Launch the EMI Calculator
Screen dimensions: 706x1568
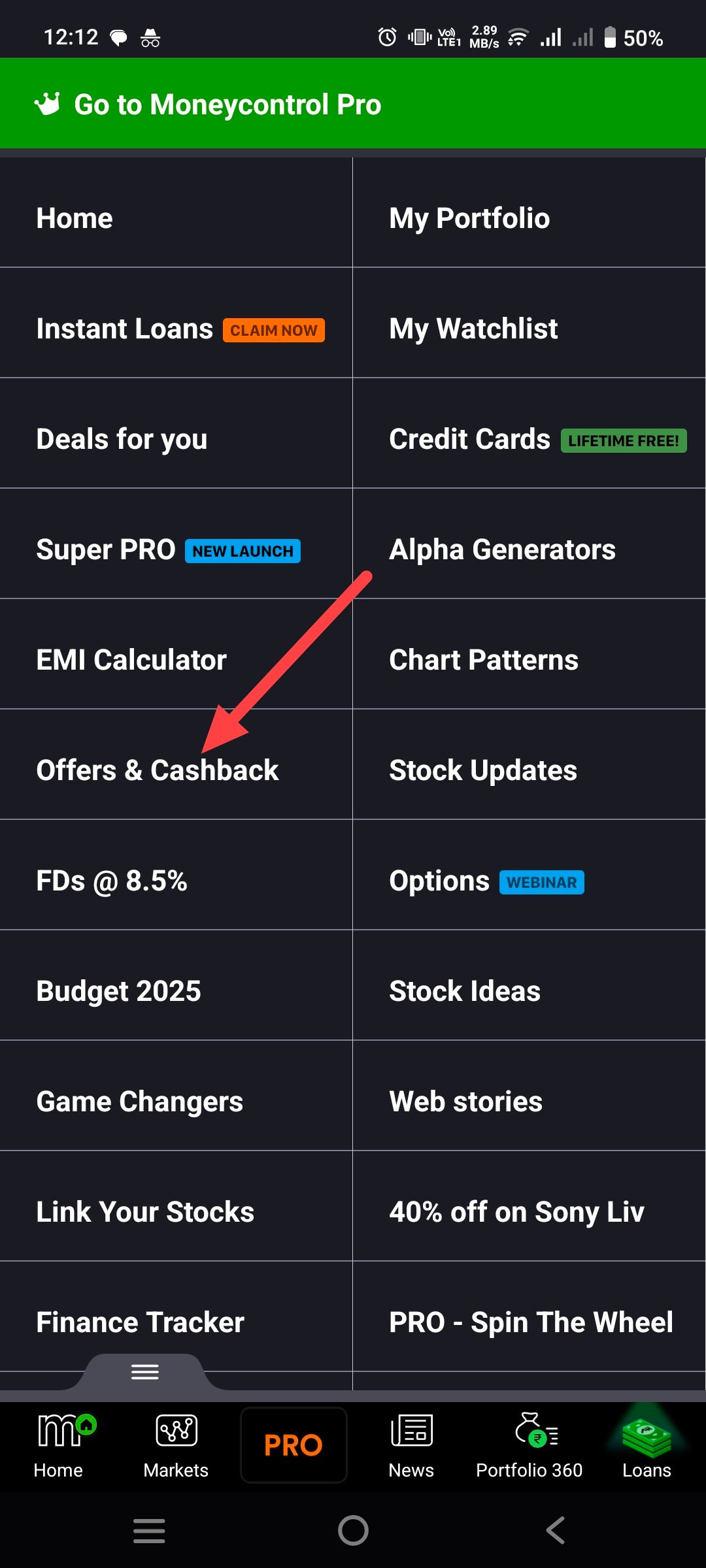click(x=176, y=660)
